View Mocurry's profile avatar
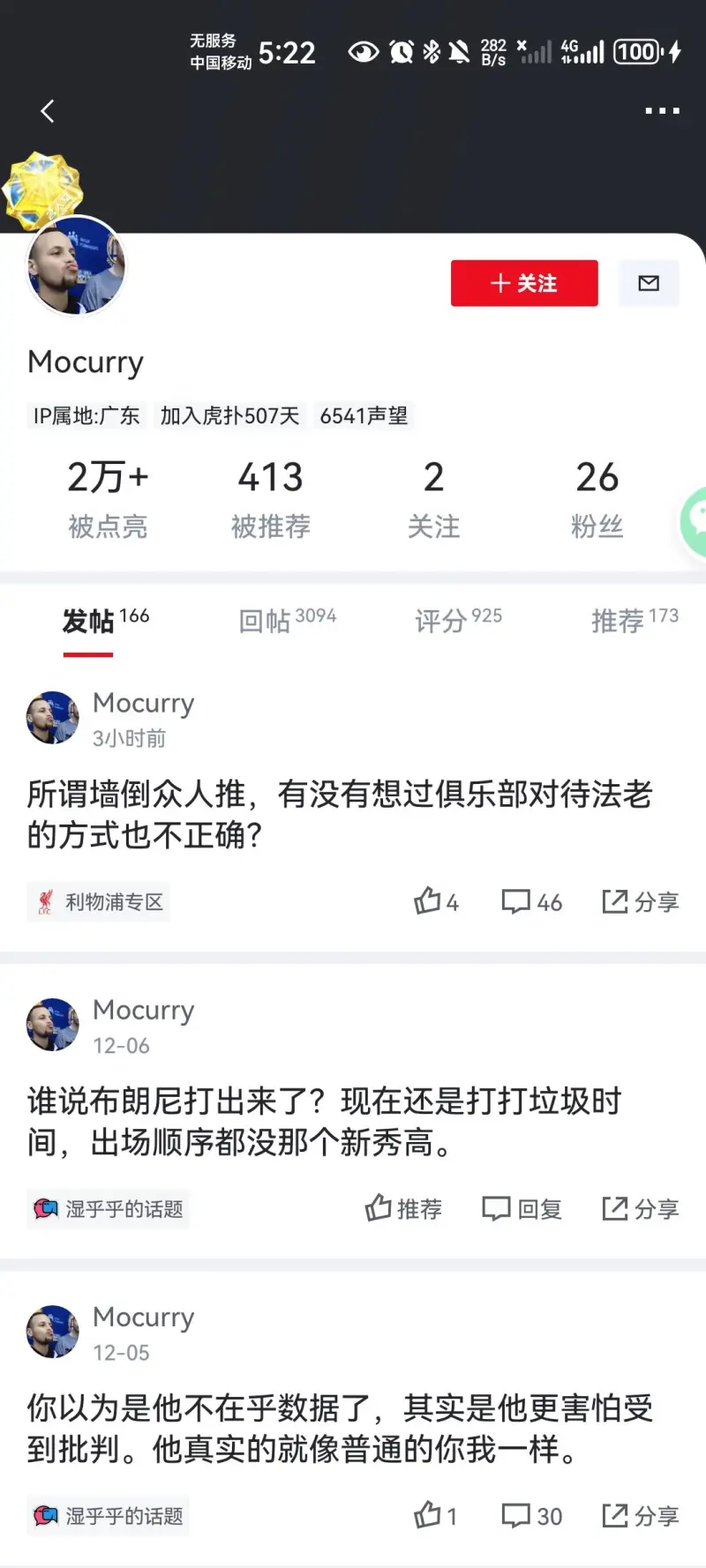Screen dimensions: 706x1568 tap(77, 265)
